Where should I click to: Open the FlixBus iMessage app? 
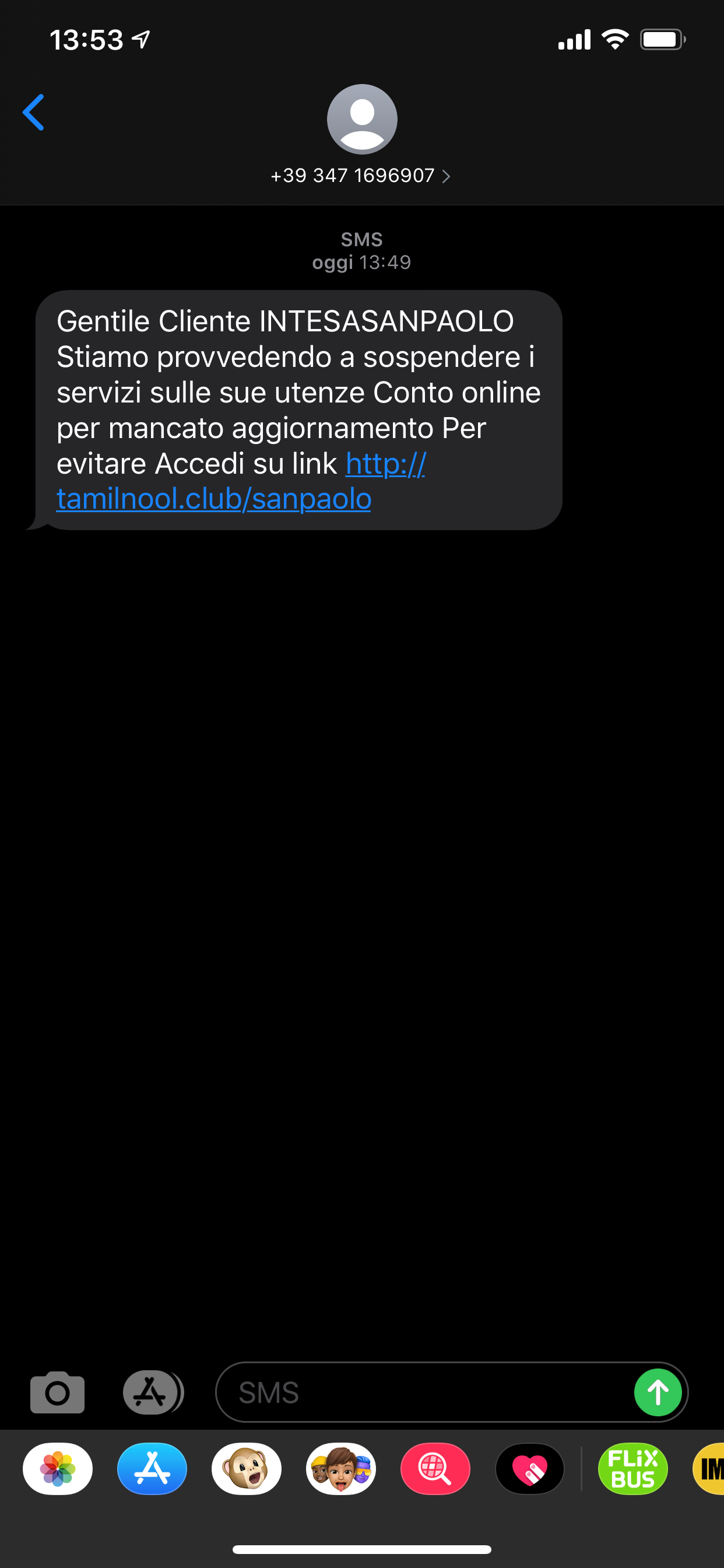click(x=632, y=1468)
